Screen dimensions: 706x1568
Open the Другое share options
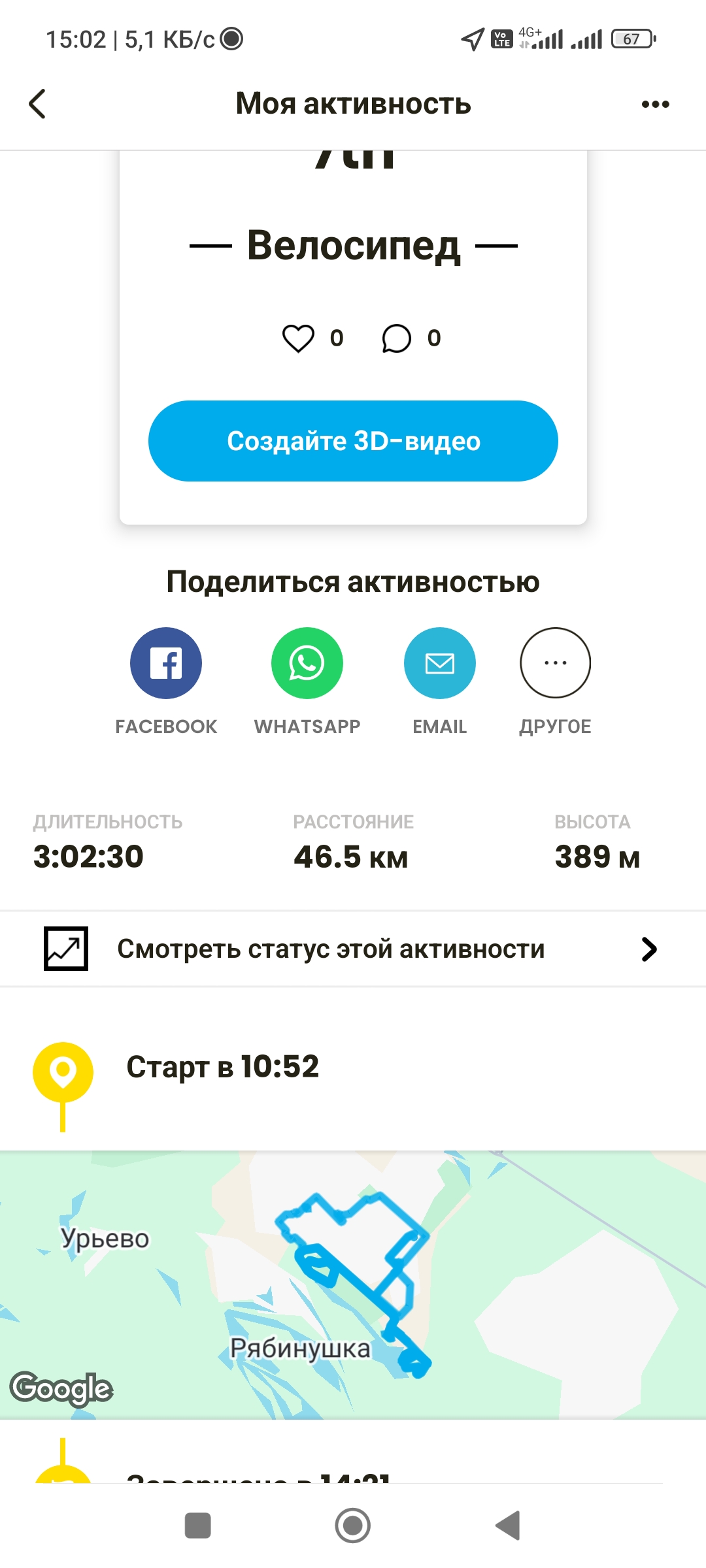[556, 663]
